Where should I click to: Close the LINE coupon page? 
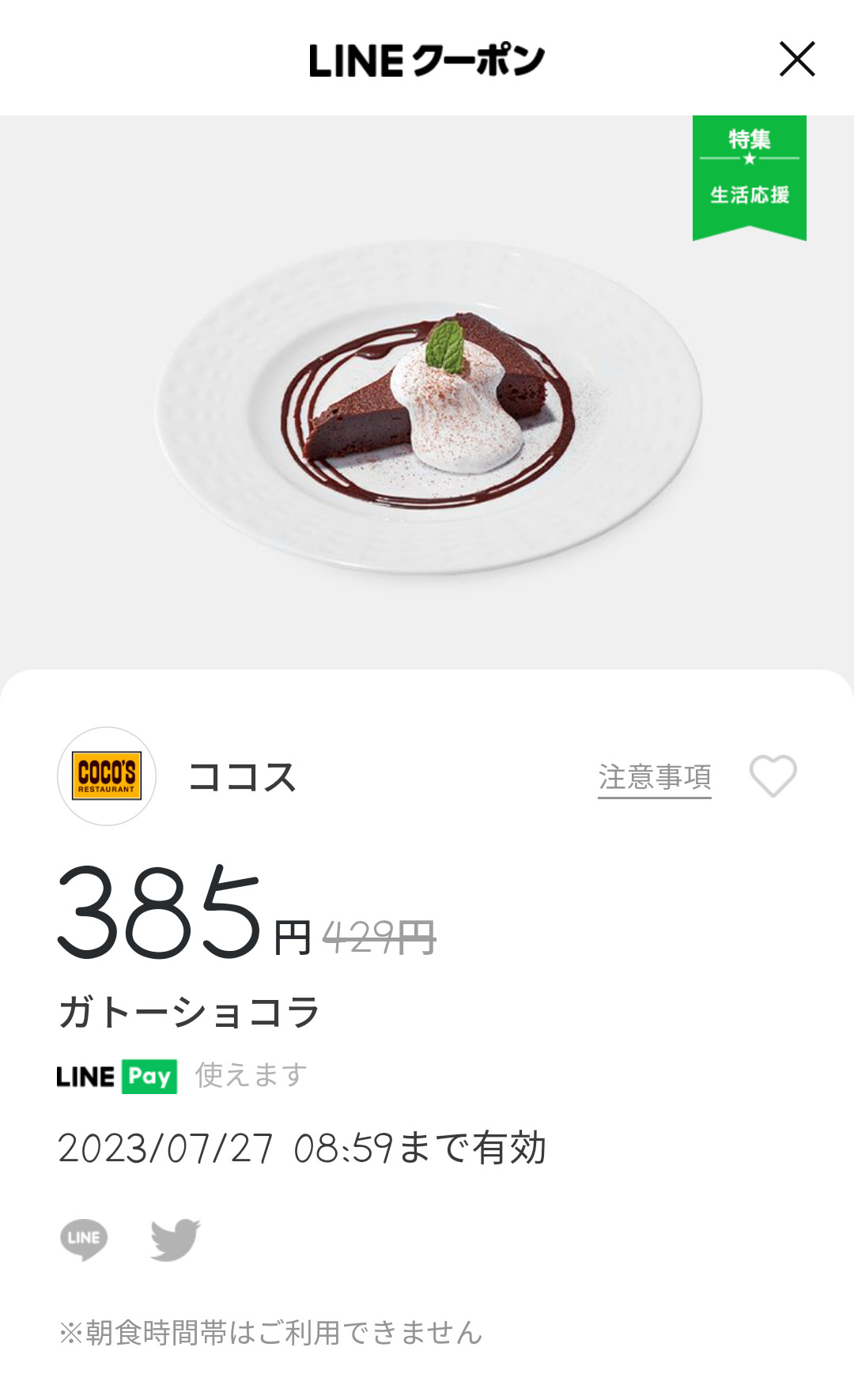pyautogui.click(x=796, y=59)
